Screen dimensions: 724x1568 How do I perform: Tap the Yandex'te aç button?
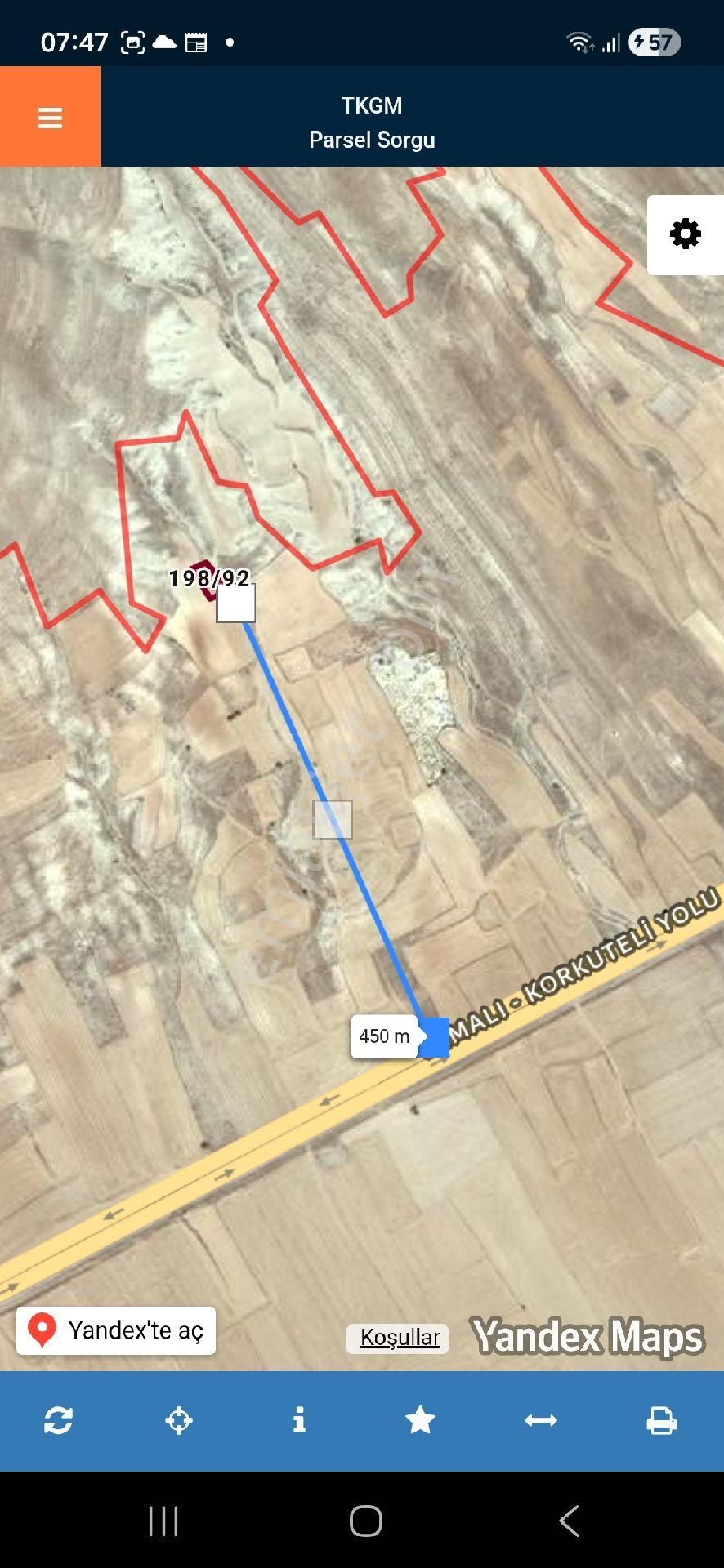(x=116, y=1330)
